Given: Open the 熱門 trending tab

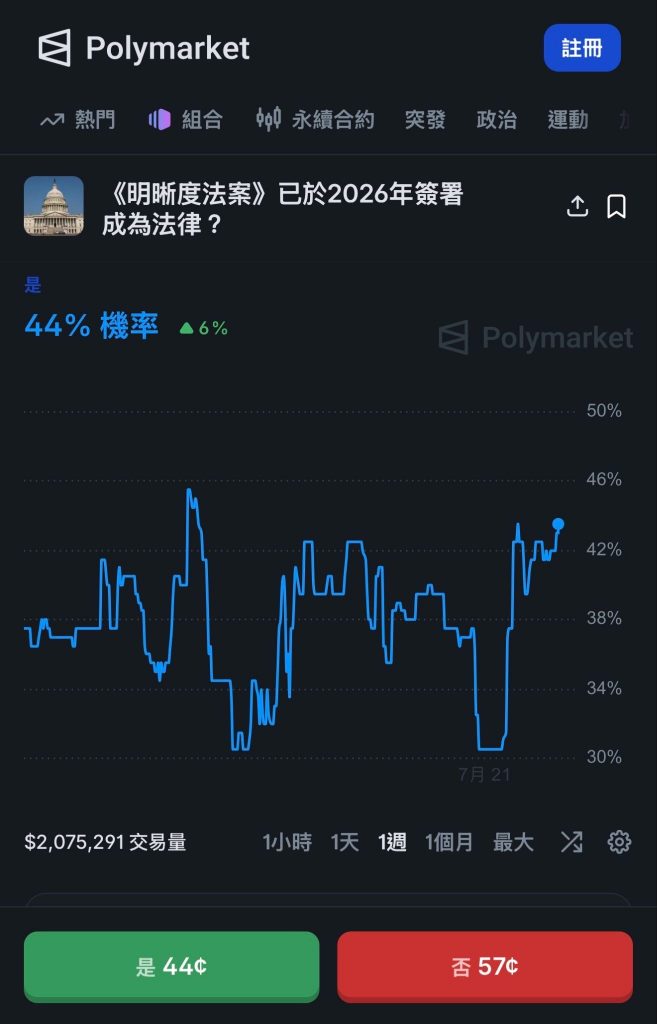Looking at the screenshot, I should coord(78,120).
